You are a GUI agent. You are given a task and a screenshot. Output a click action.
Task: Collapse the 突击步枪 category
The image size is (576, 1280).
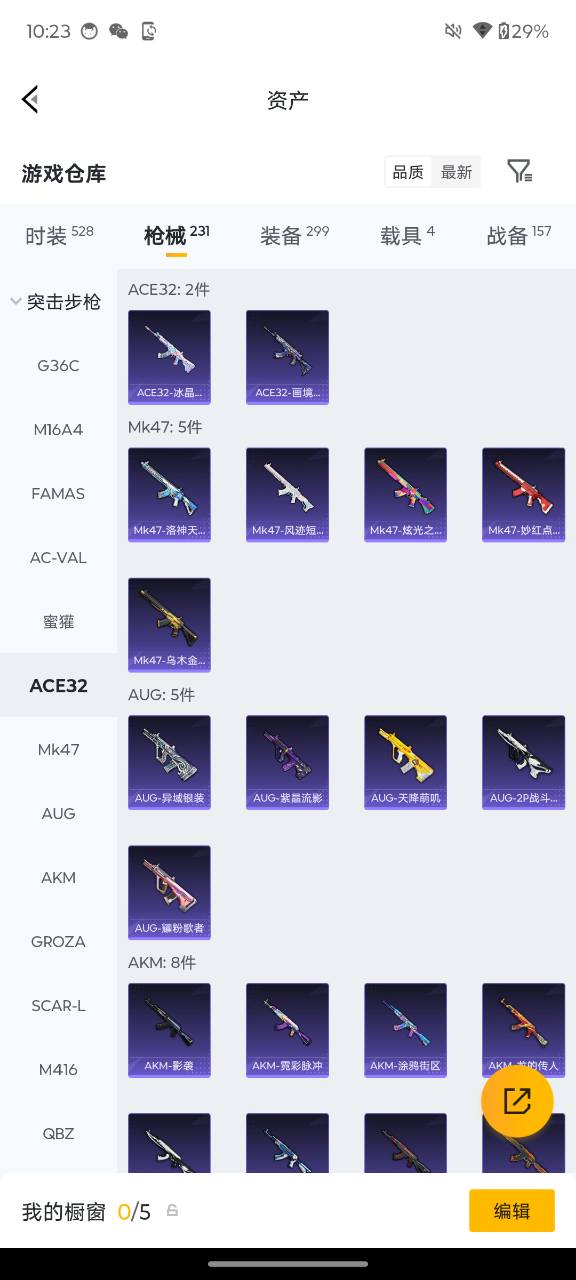58,301
